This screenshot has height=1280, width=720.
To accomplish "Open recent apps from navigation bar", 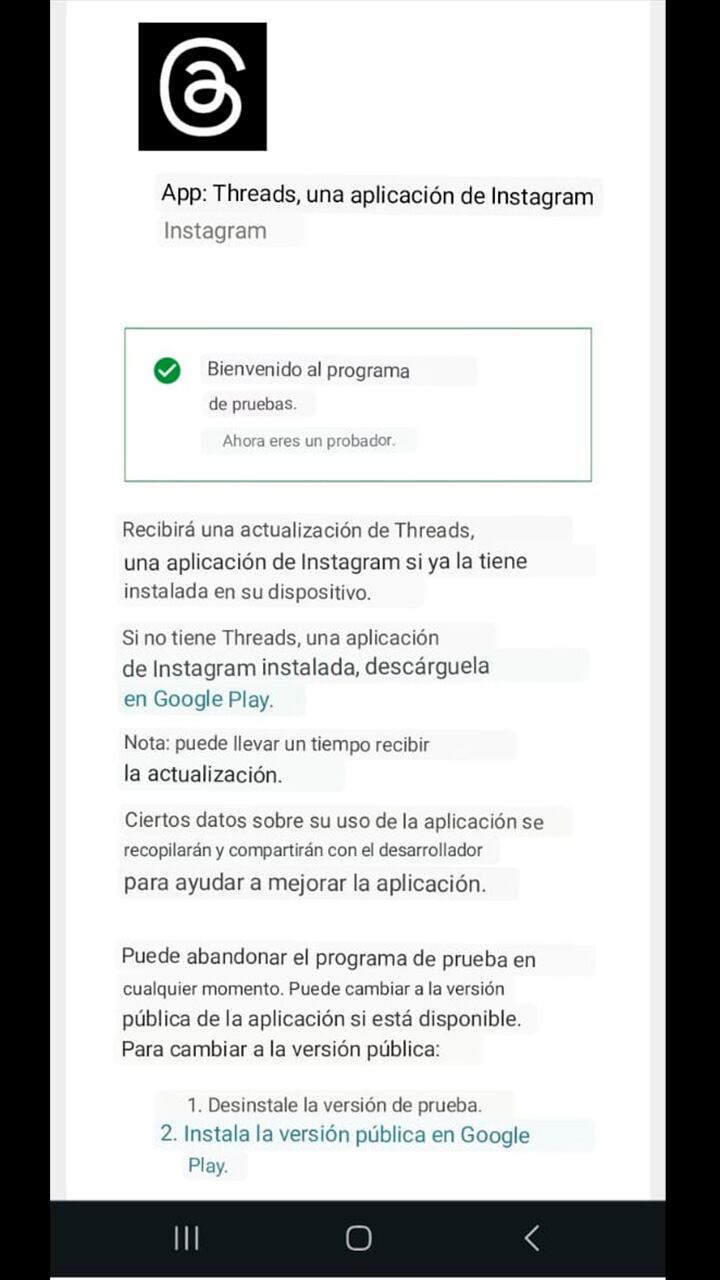I will 186,1238.
